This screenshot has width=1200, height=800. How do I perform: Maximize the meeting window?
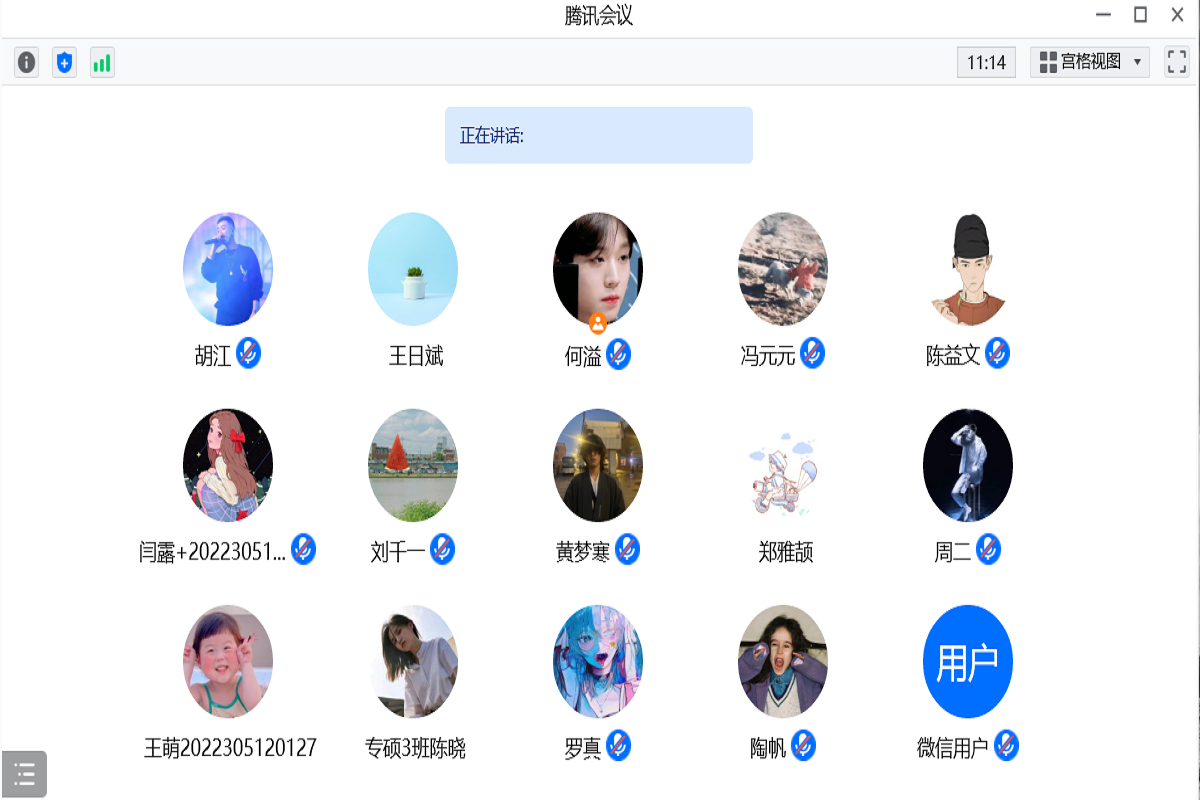click(x=1140, y=15)
